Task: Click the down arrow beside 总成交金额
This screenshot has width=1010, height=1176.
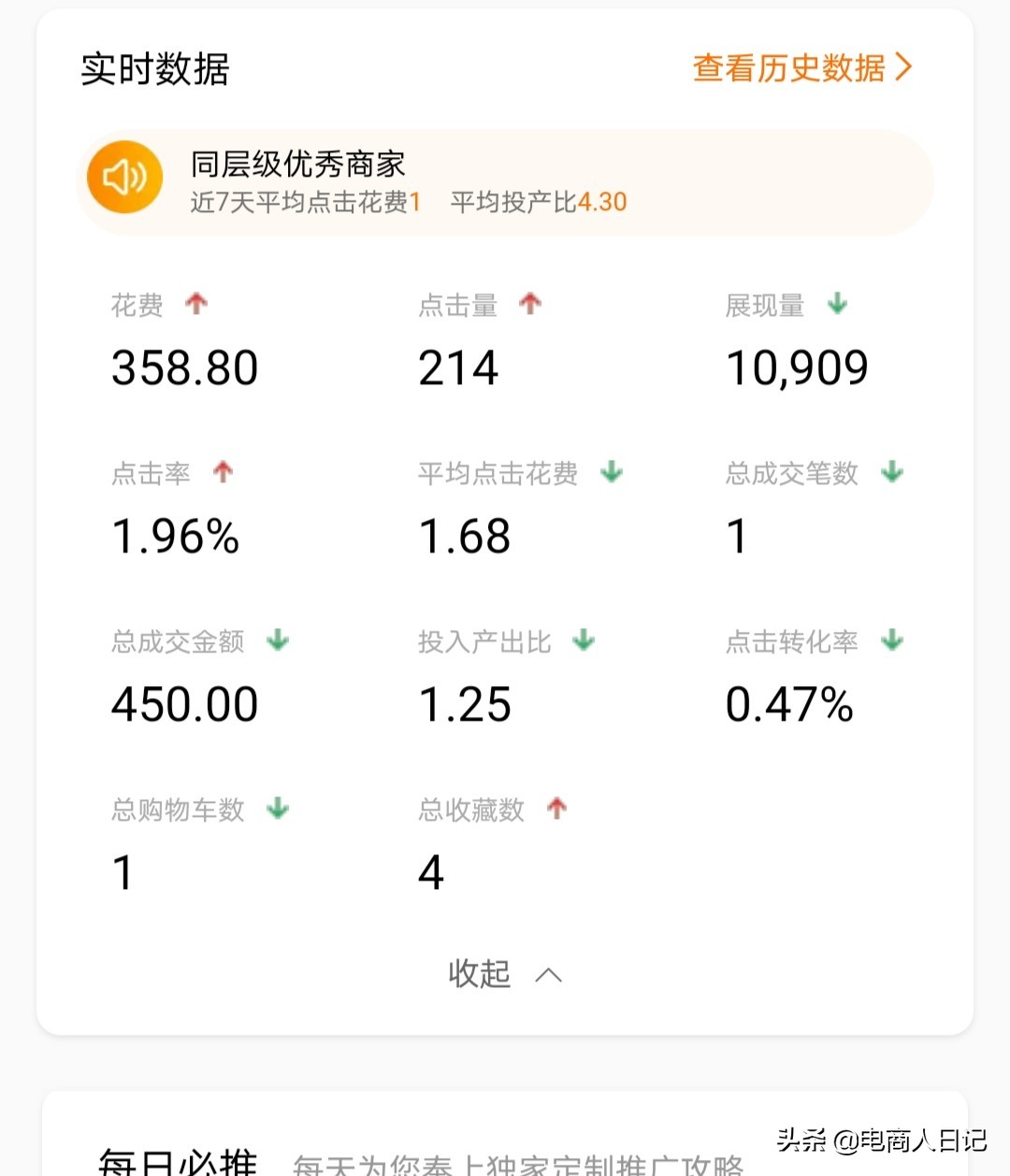Action: point(277,641)
